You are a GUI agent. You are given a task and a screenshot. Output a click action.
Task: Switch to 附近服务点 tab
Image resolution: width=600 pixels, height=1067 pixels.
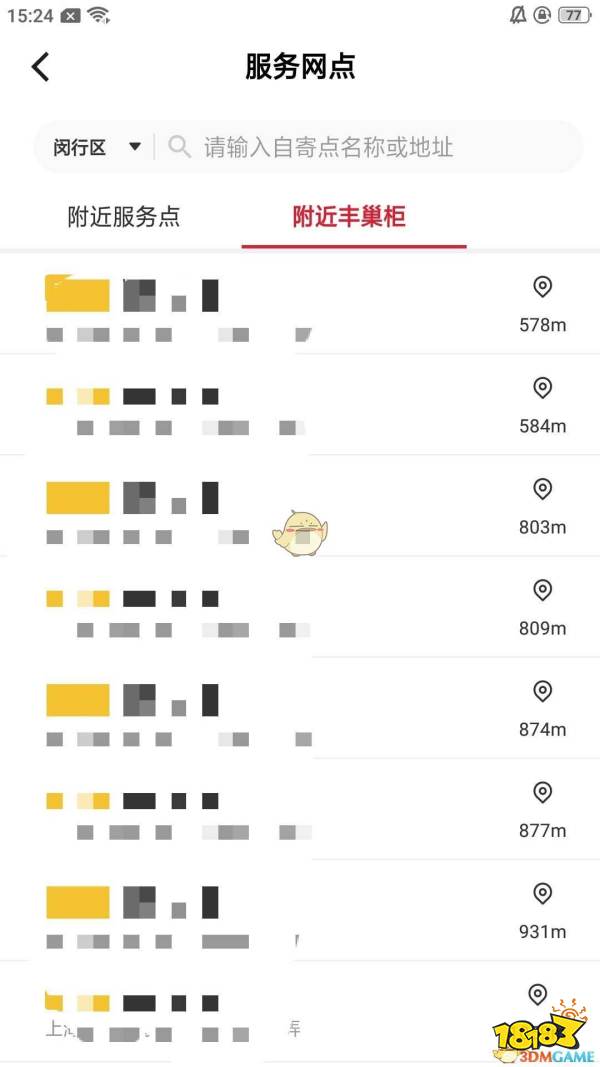pos(124,217)
